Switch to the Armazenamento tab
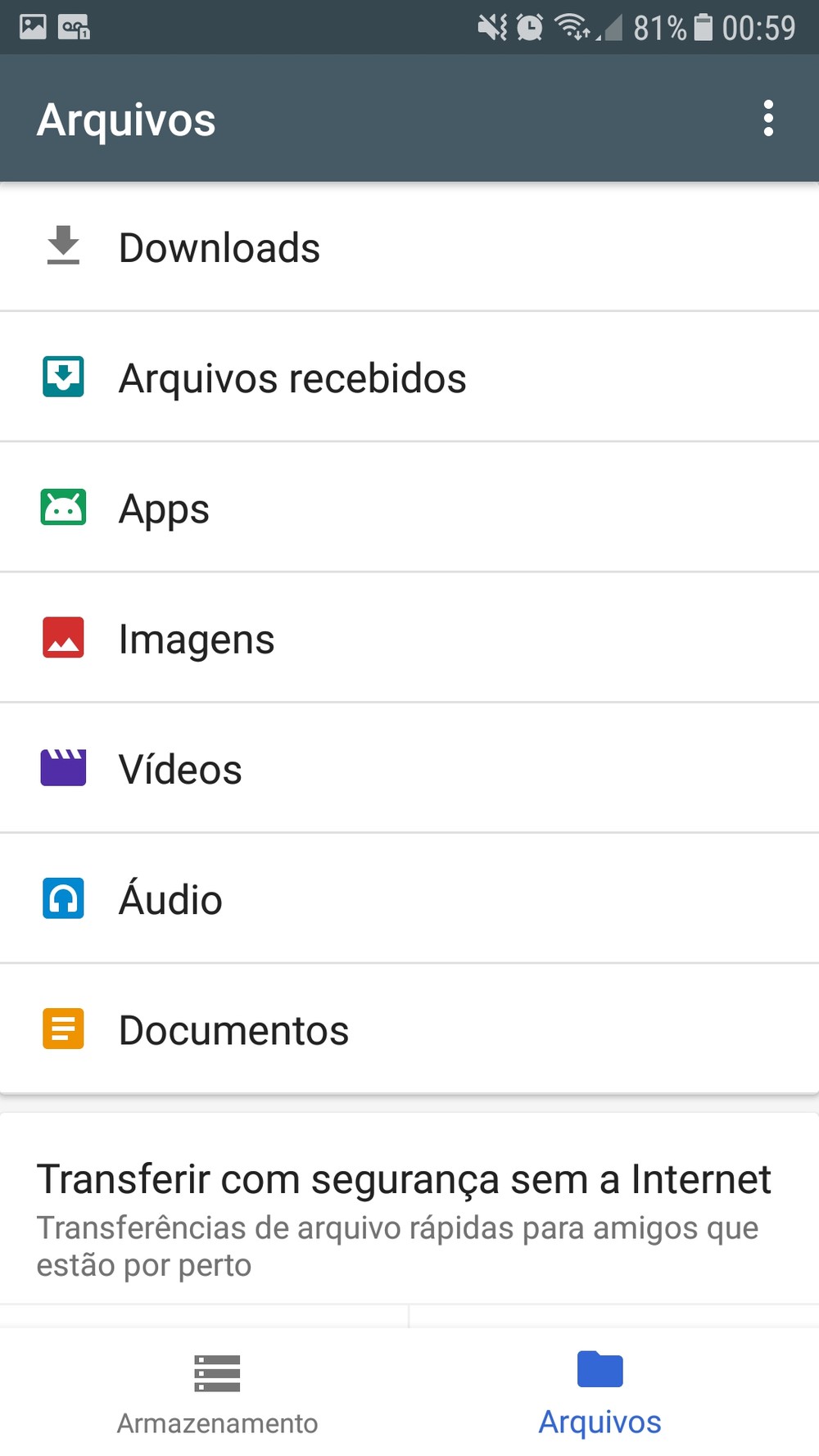 217,1392
